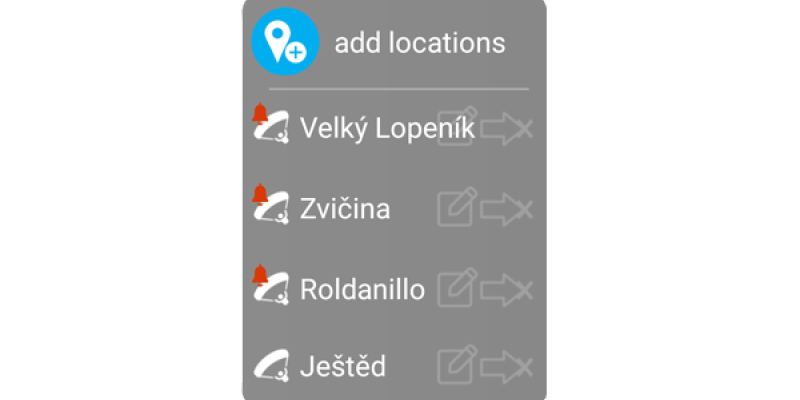Choose the Ještěd location

[x=343, y=366]
